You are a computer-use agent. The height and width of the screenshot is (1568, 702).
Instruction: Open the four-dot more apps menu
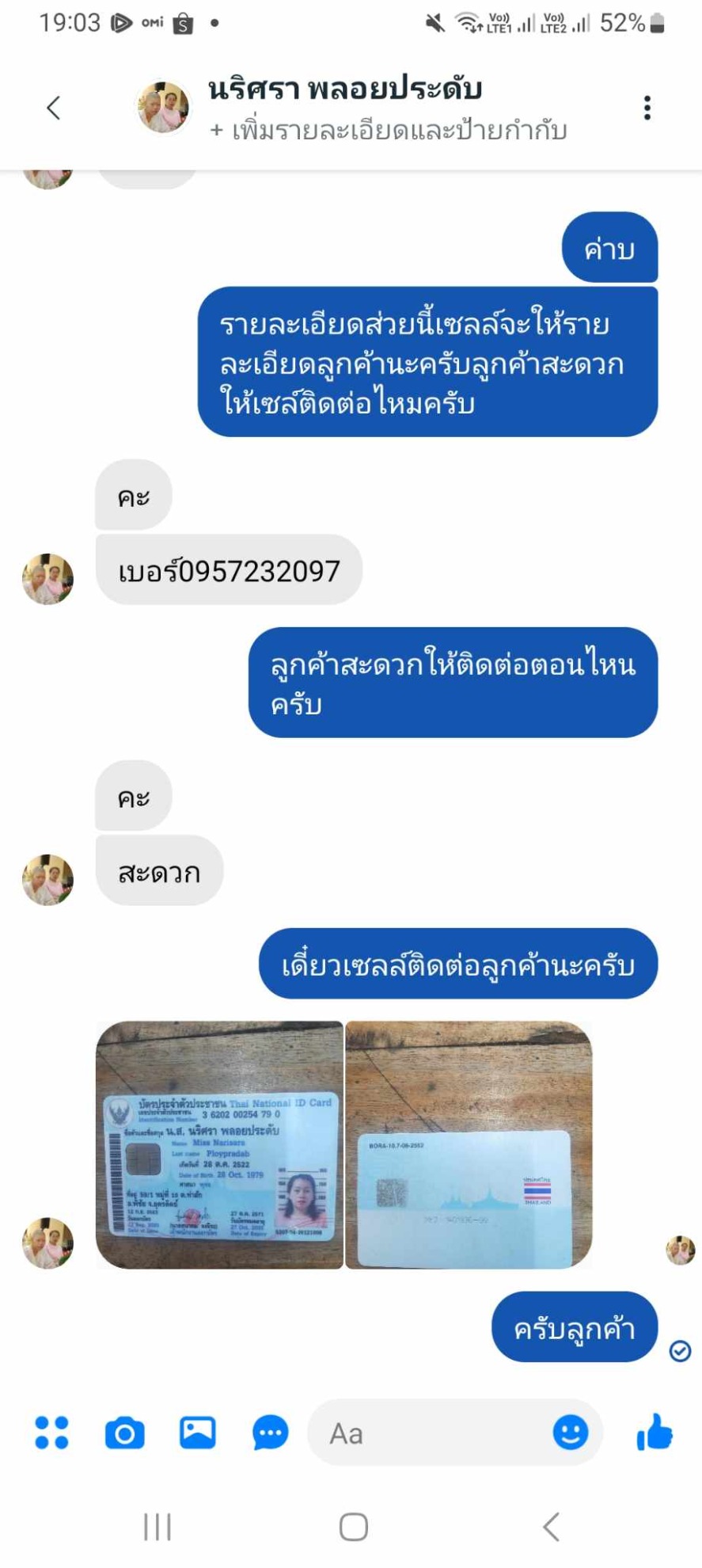coord(52,1433)
